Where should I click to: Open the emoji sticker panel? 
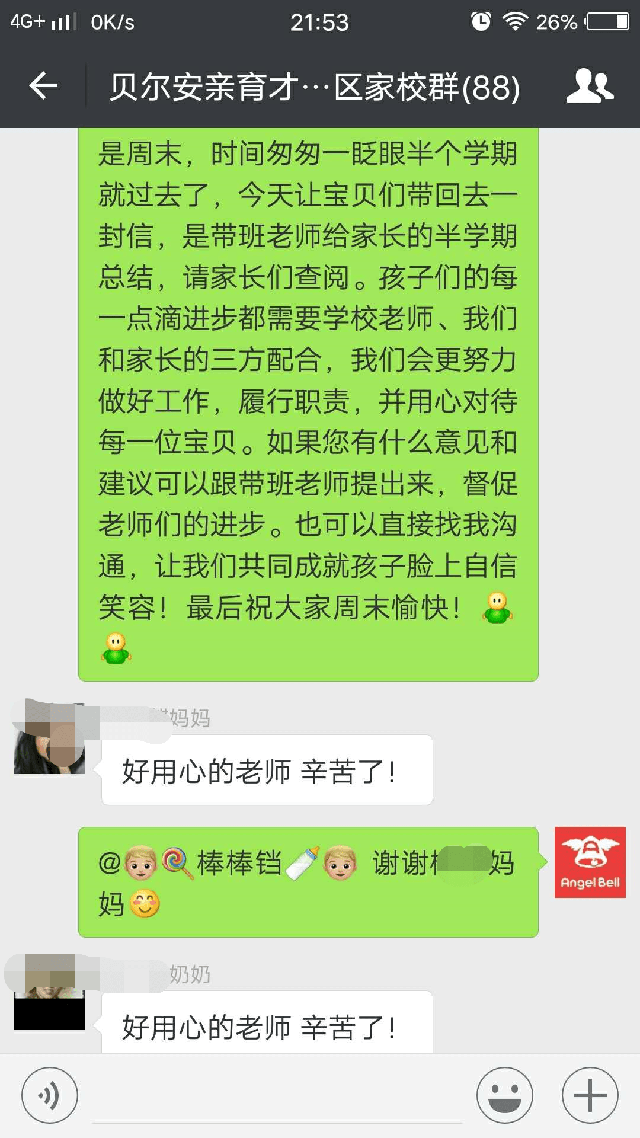(x=504, y=1095)
